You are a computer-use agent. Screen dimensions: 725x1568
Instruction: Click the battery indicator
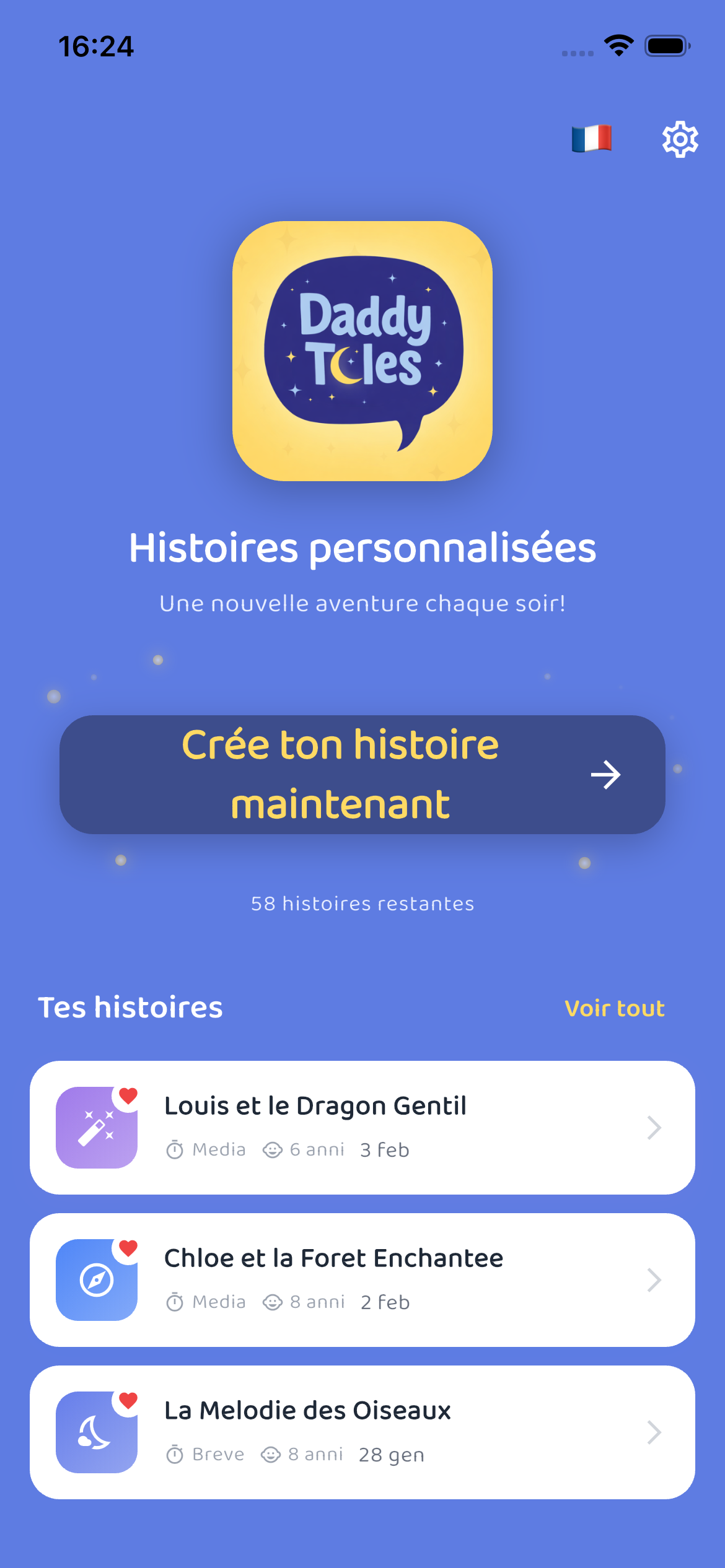666,45
